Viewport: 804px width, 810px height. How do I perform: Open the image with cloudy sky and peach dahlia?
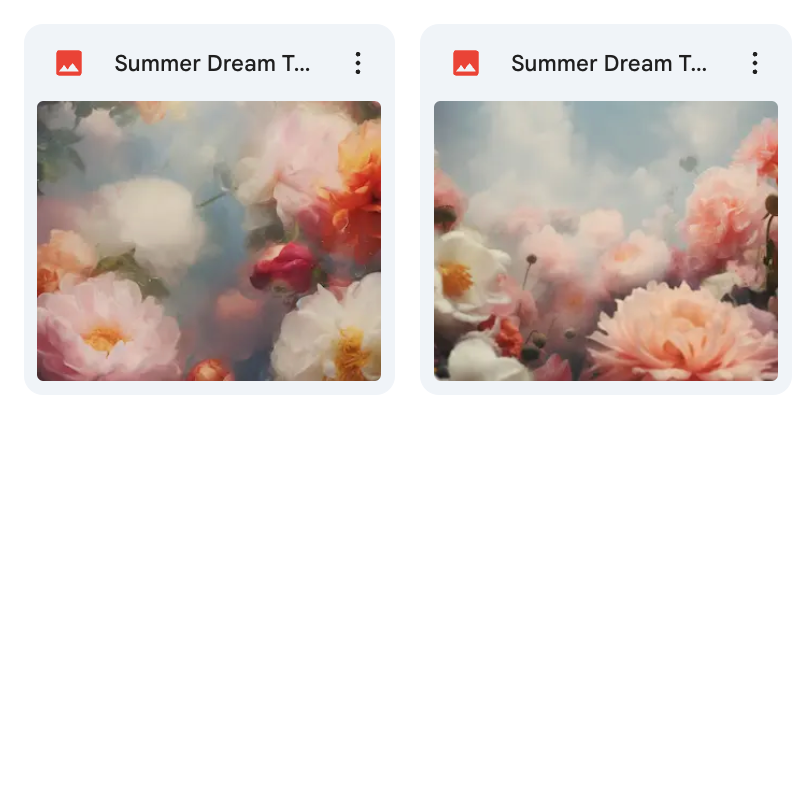(x=605, y=241)
